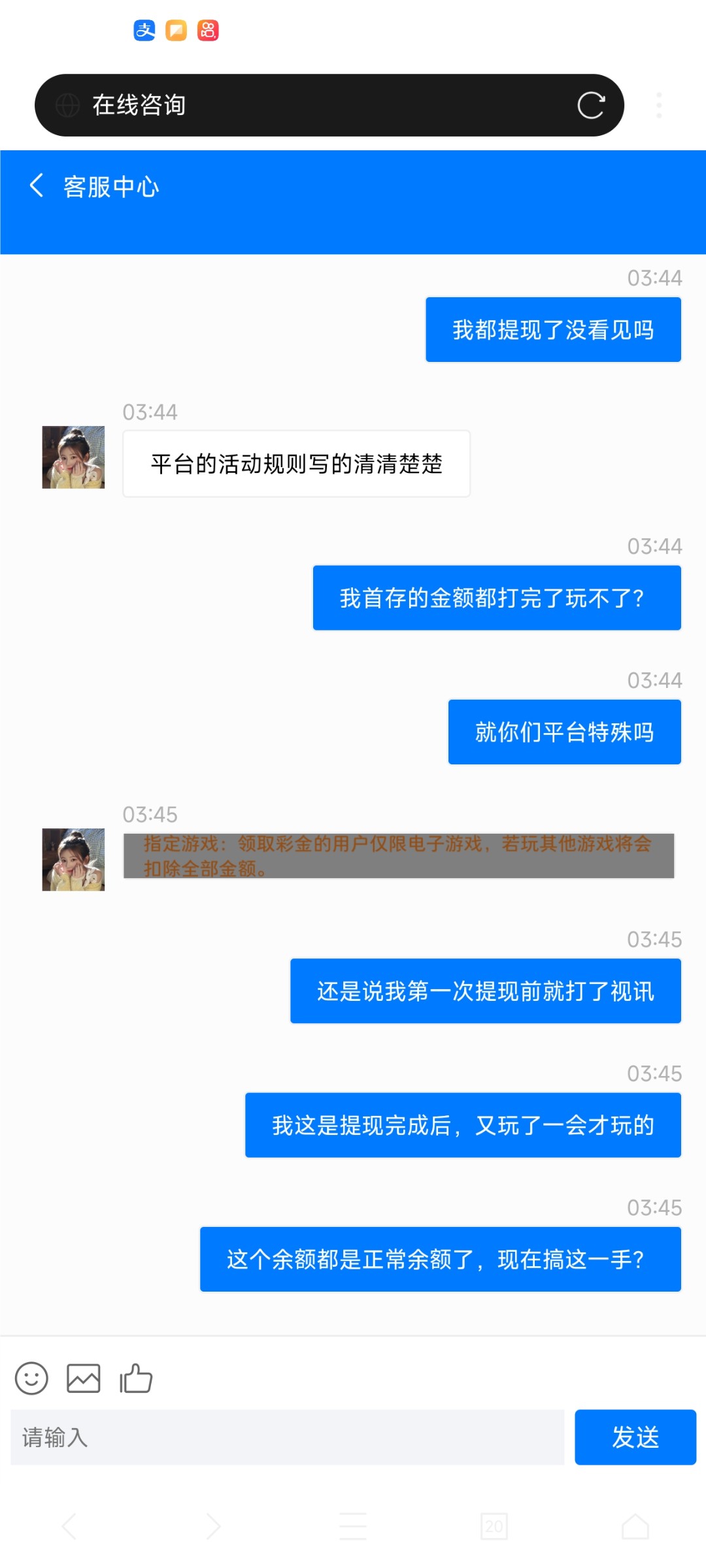Tap the home icon in browser navigation
This screenshot has height=1568, width=706.
pos(634,1526)
